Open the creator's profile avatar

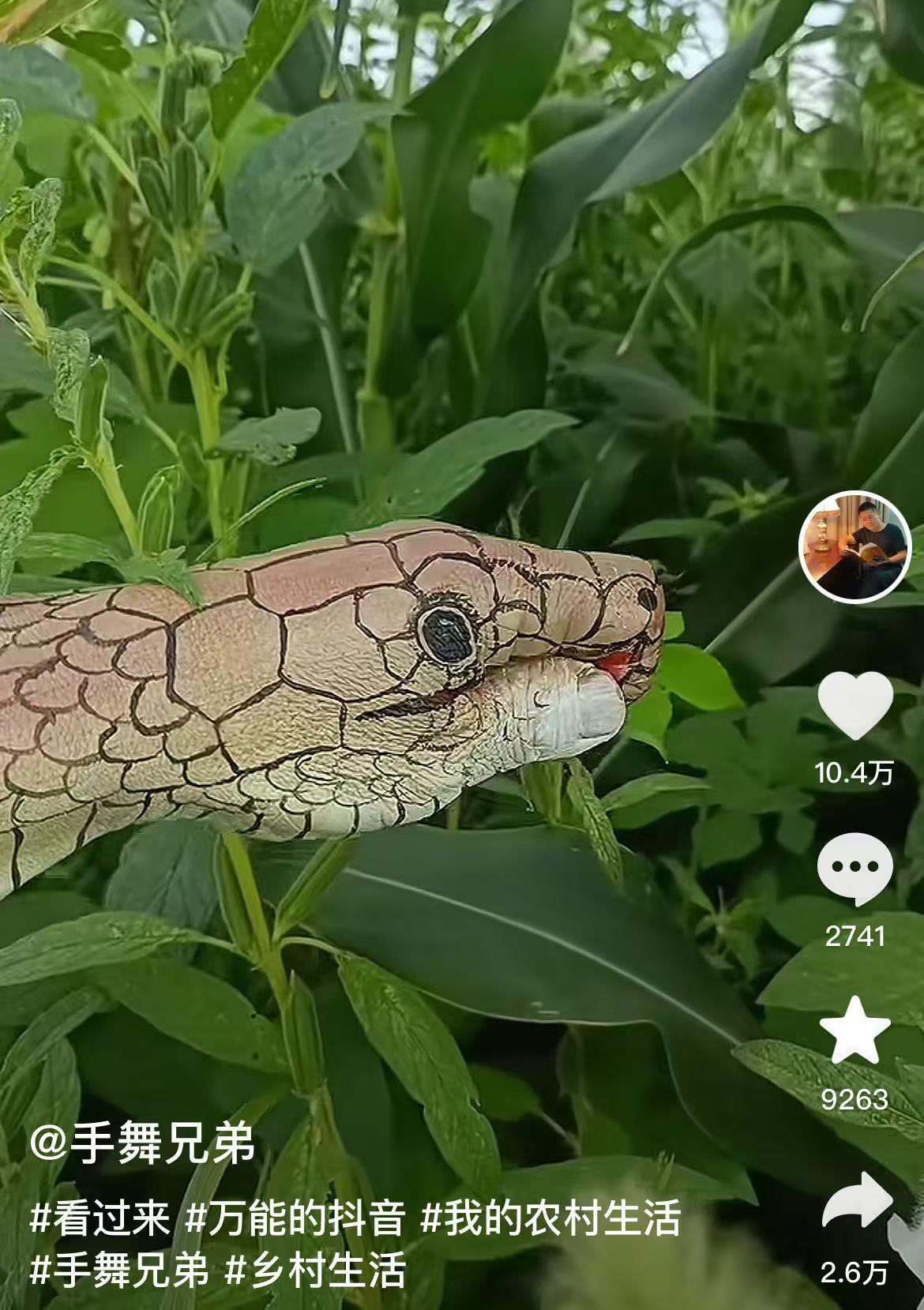pyautogui.click(x=855, y=547)
